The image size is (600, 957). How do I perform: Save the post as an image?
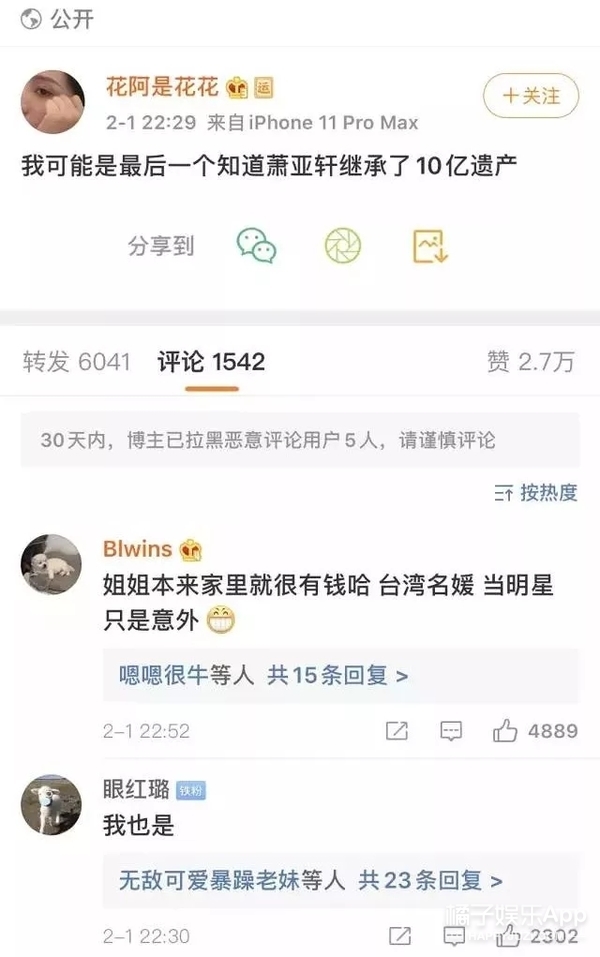click(431, 245)
